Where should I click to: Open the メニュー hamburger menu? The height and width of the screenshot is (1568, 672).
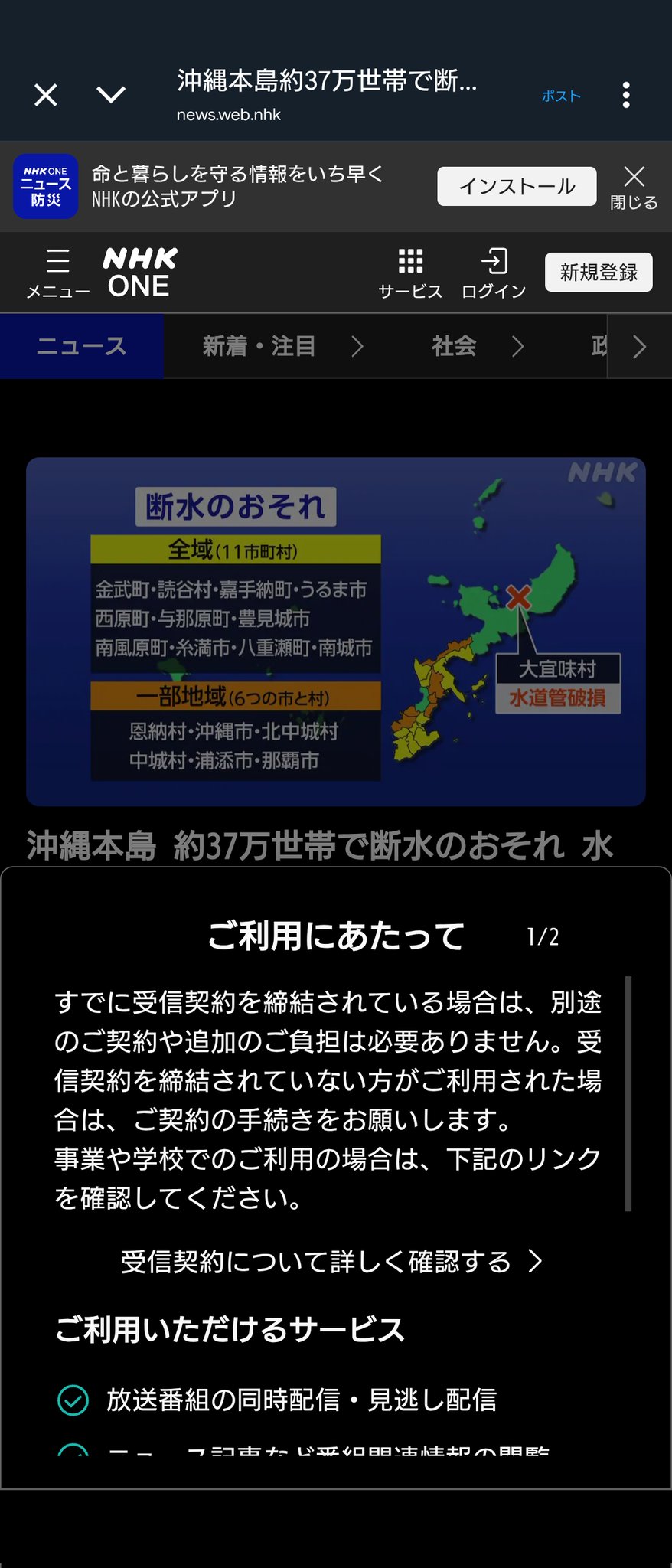tap(58, 273)
